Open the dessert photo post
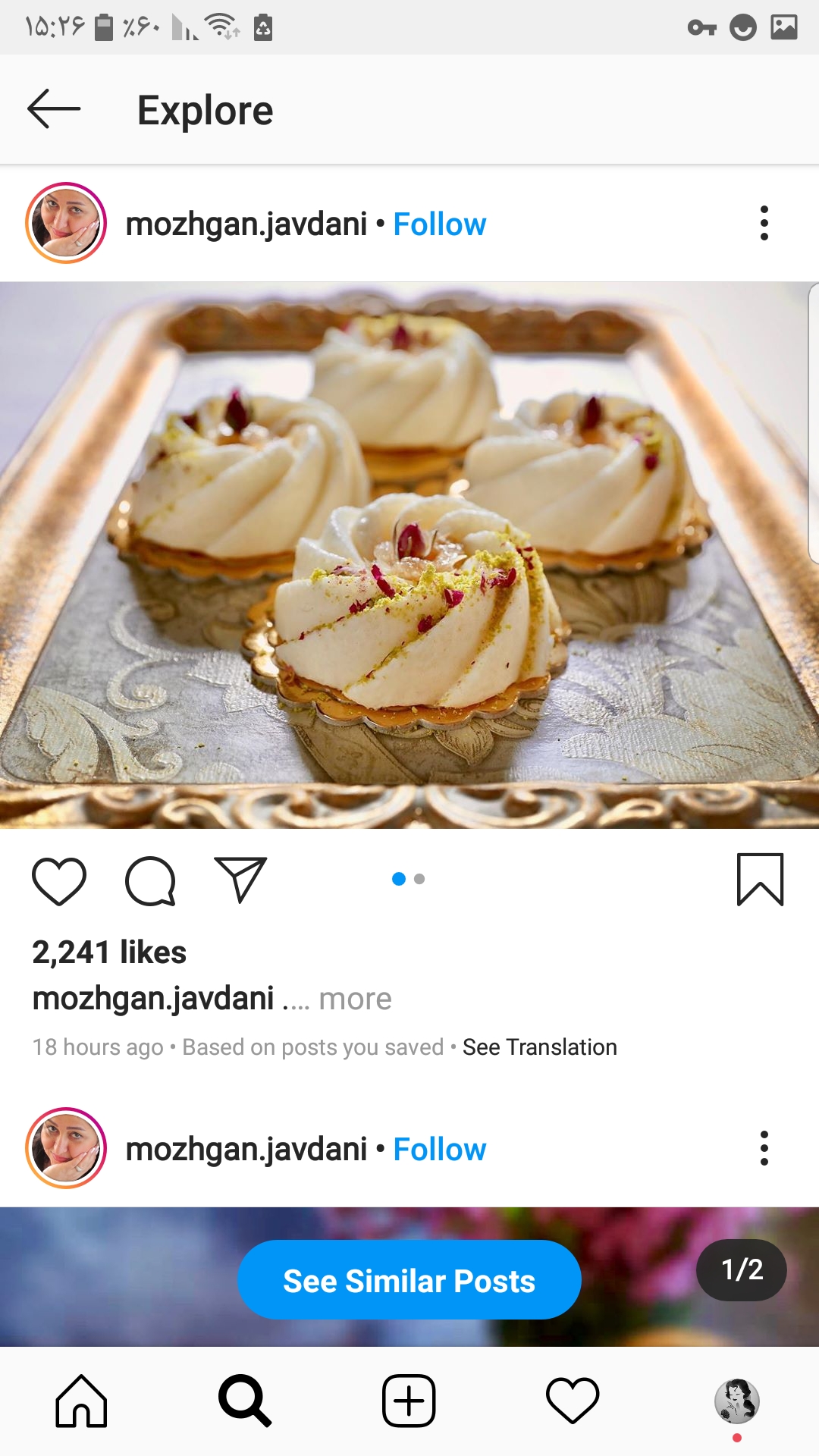Viewport: 819px width, 1456px height. point(409,555)
